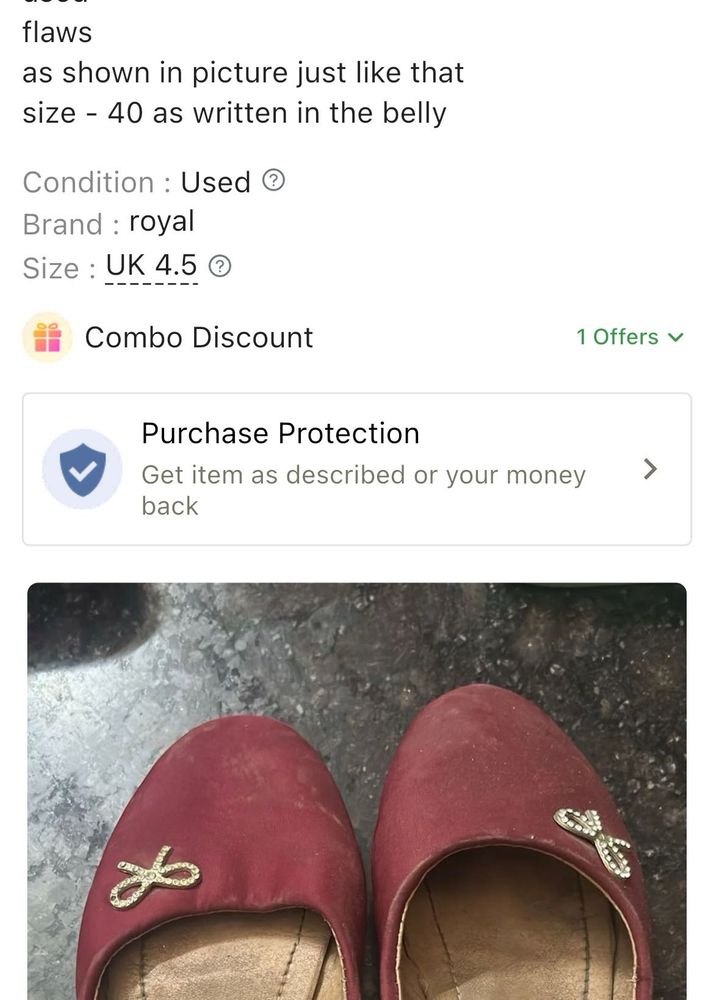This screenshot has height=1000, width=714.
Task: Expand the Combo Discount 1 Offers dropdown
Action: coord(630,337)
